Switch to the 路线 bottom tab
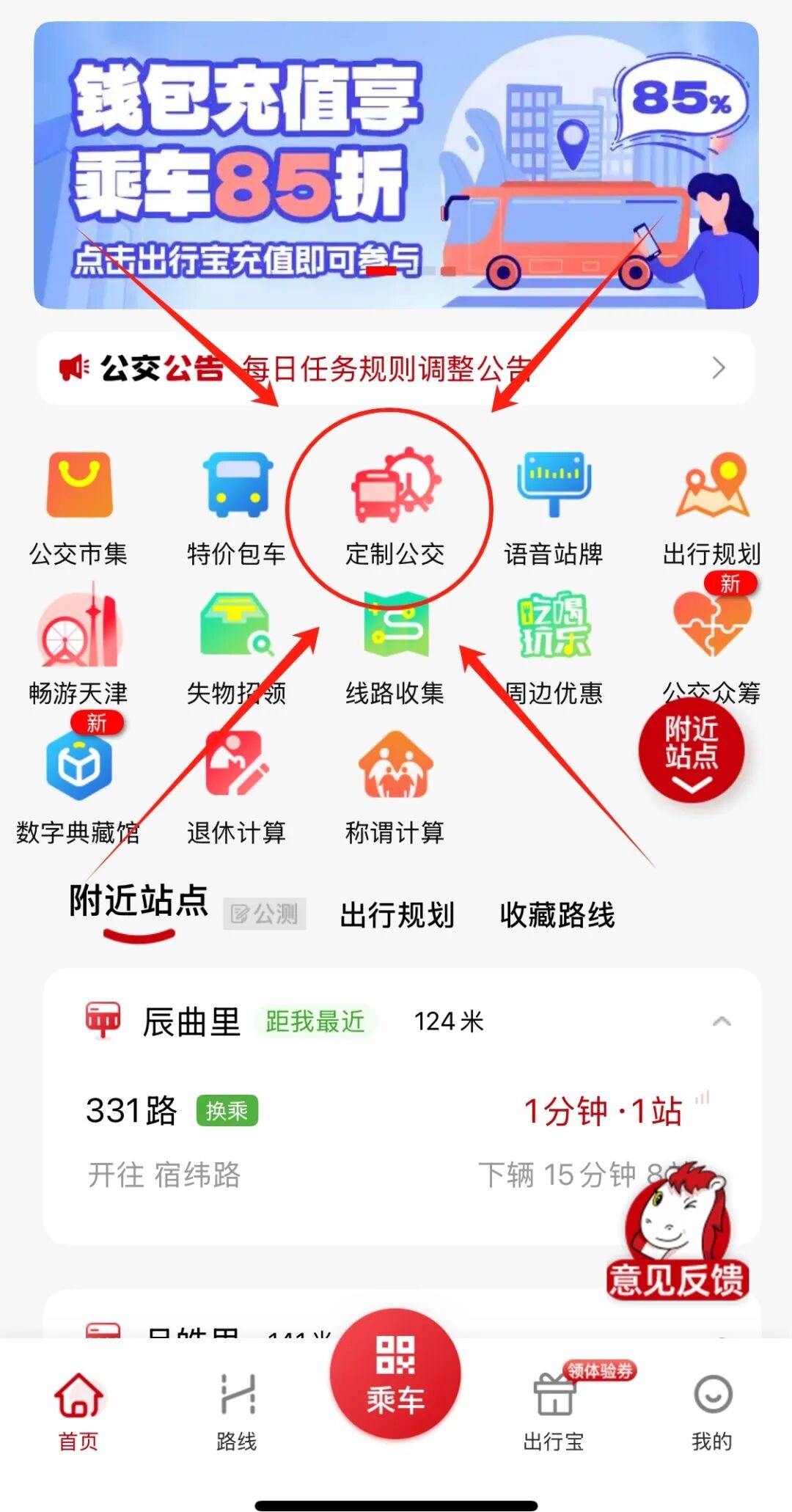This screenshot has height=1512, width=792. [x=236, y=1412]
